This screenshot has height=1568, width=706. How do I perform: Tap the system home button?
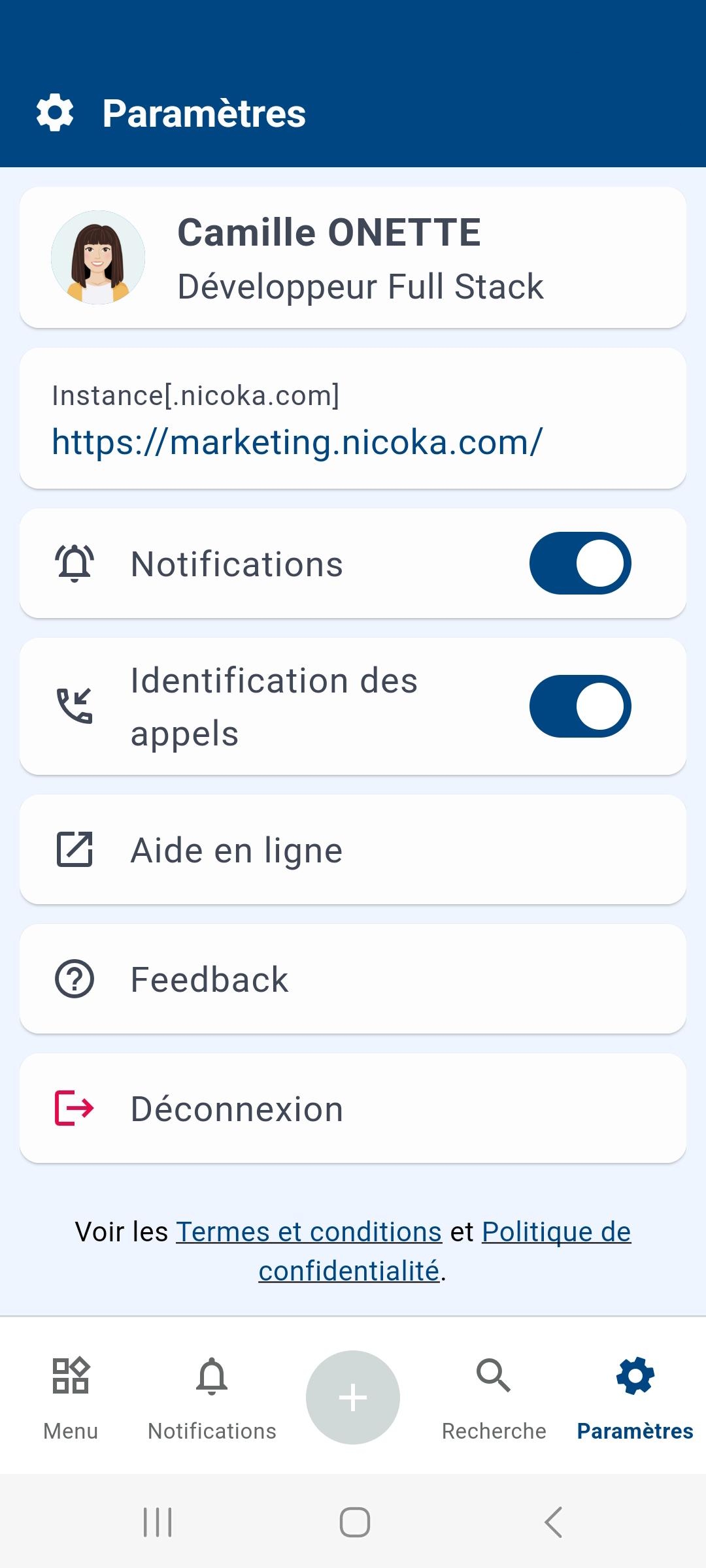click(x=354, y=1522)
